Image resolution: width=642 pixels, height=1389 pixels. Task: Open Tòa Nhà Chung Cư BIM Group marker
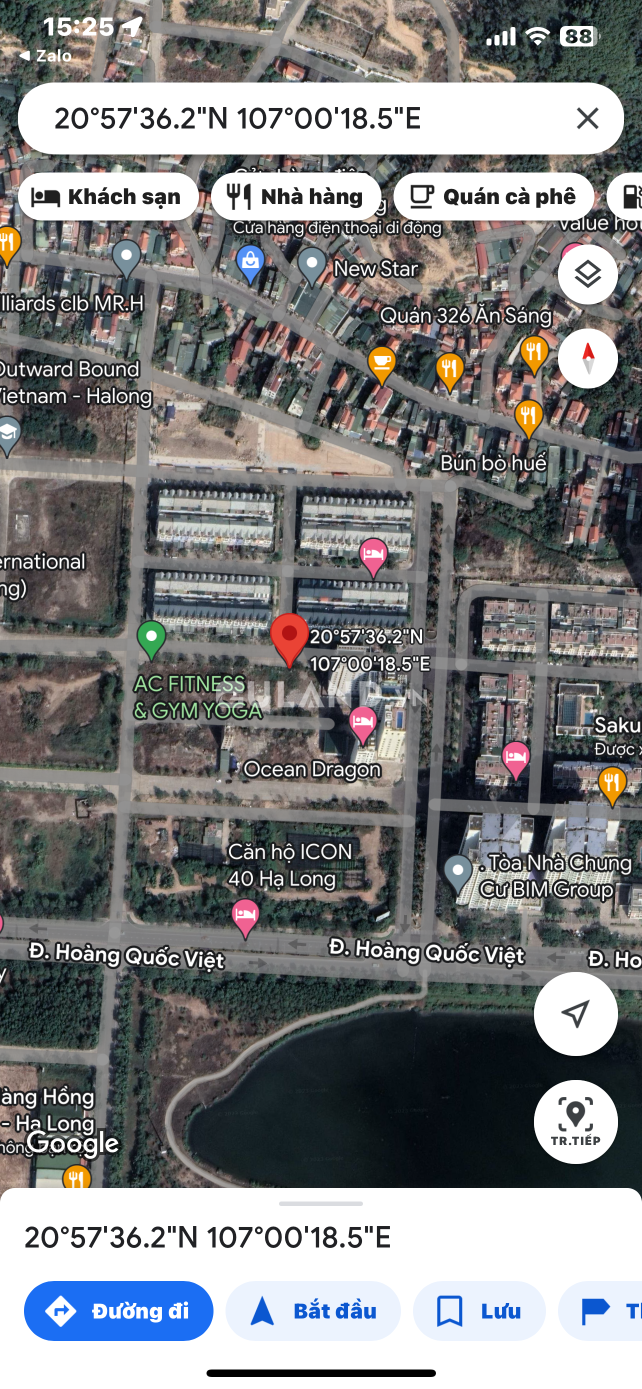[x=459, y=873]
